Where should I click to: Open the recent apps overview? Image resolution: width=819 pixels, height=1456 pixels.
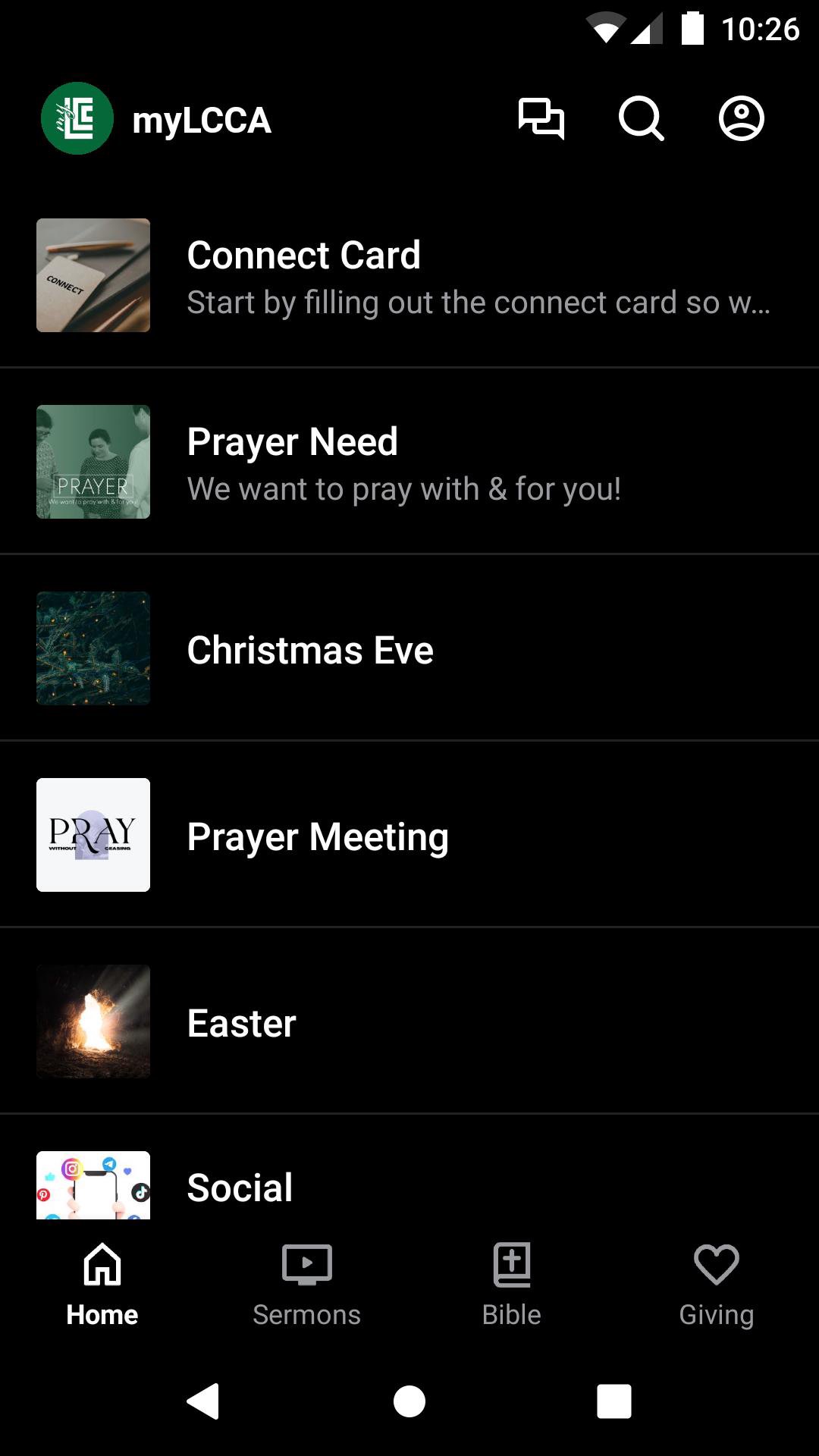(x=614, y=1401)
